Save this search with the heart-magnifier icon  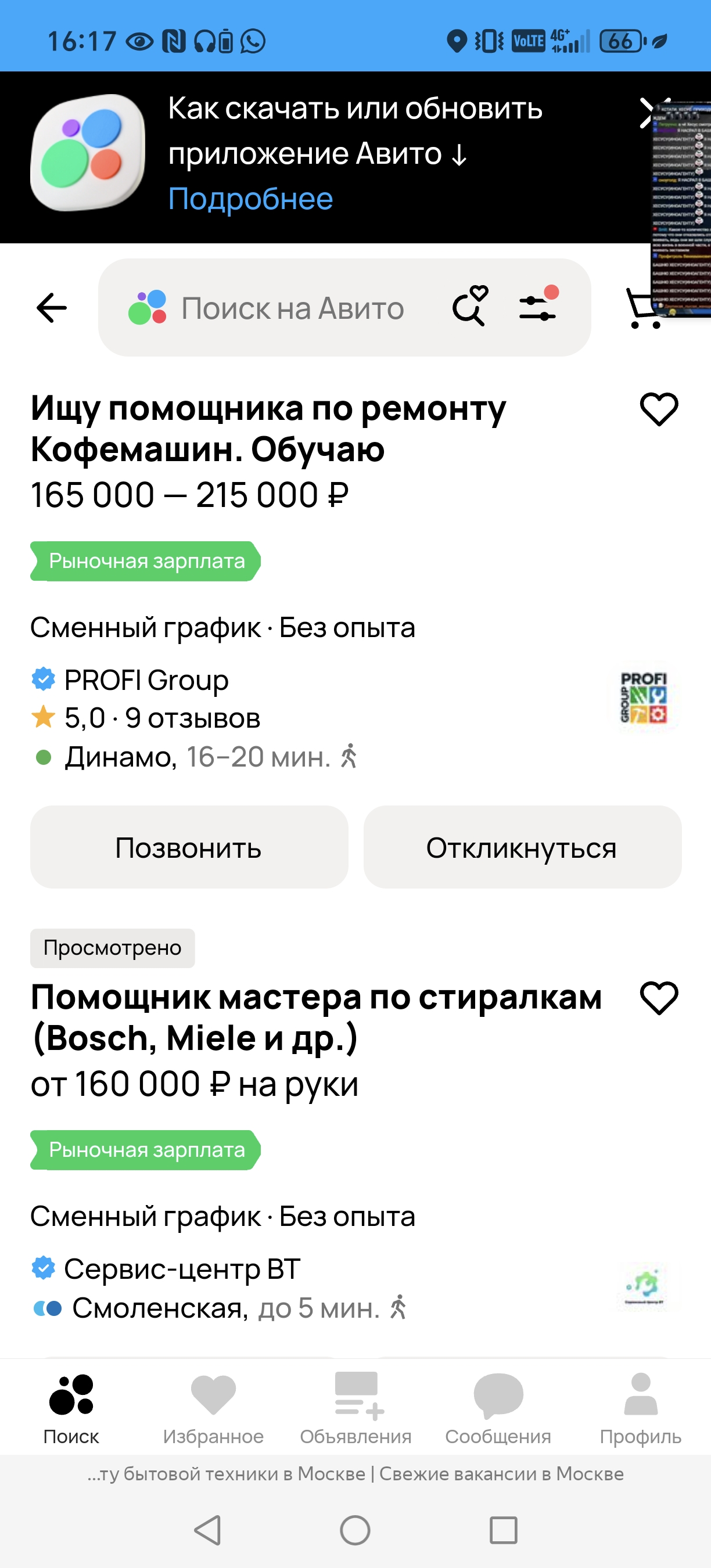pos(471,306)
